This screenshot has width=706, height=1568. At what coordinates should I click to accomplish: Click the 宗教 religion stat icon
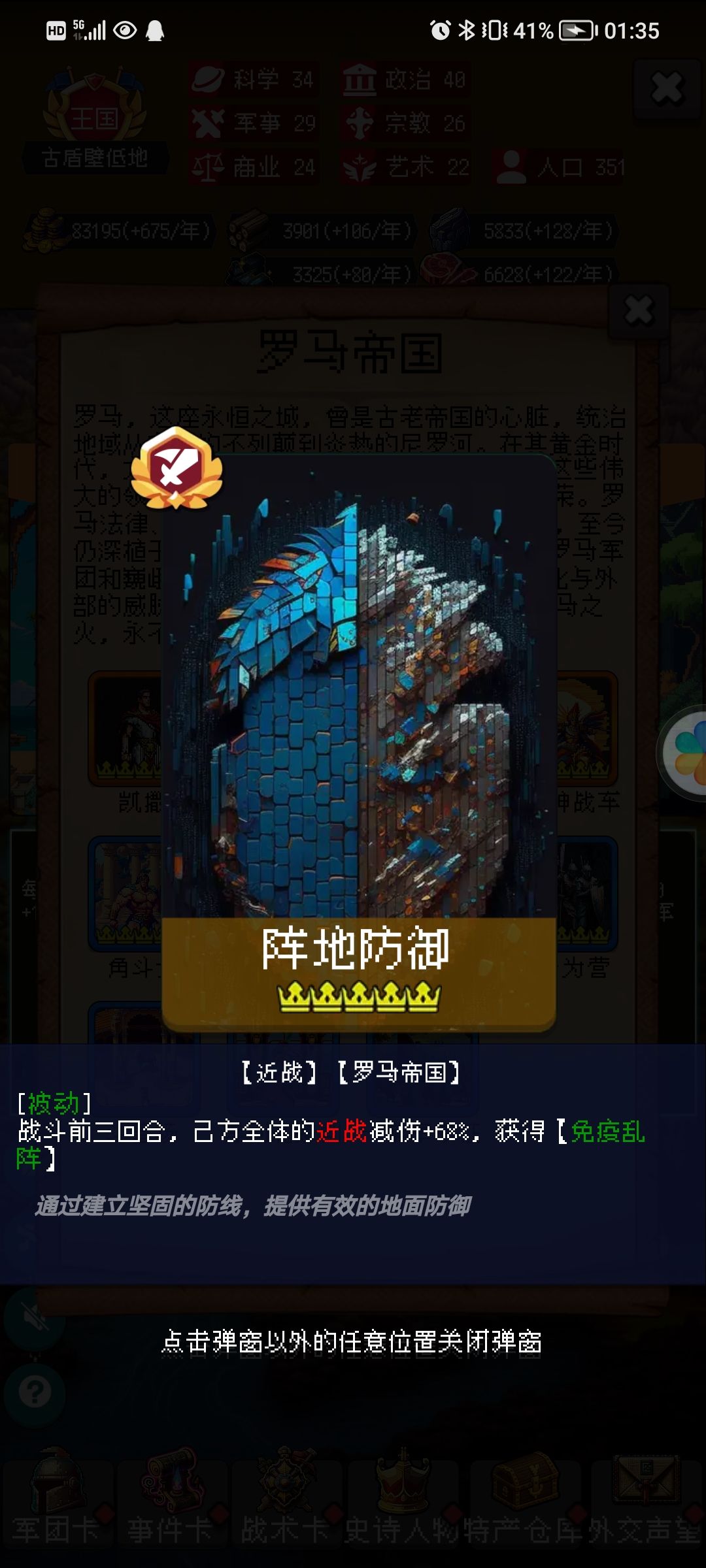(361, 123)
